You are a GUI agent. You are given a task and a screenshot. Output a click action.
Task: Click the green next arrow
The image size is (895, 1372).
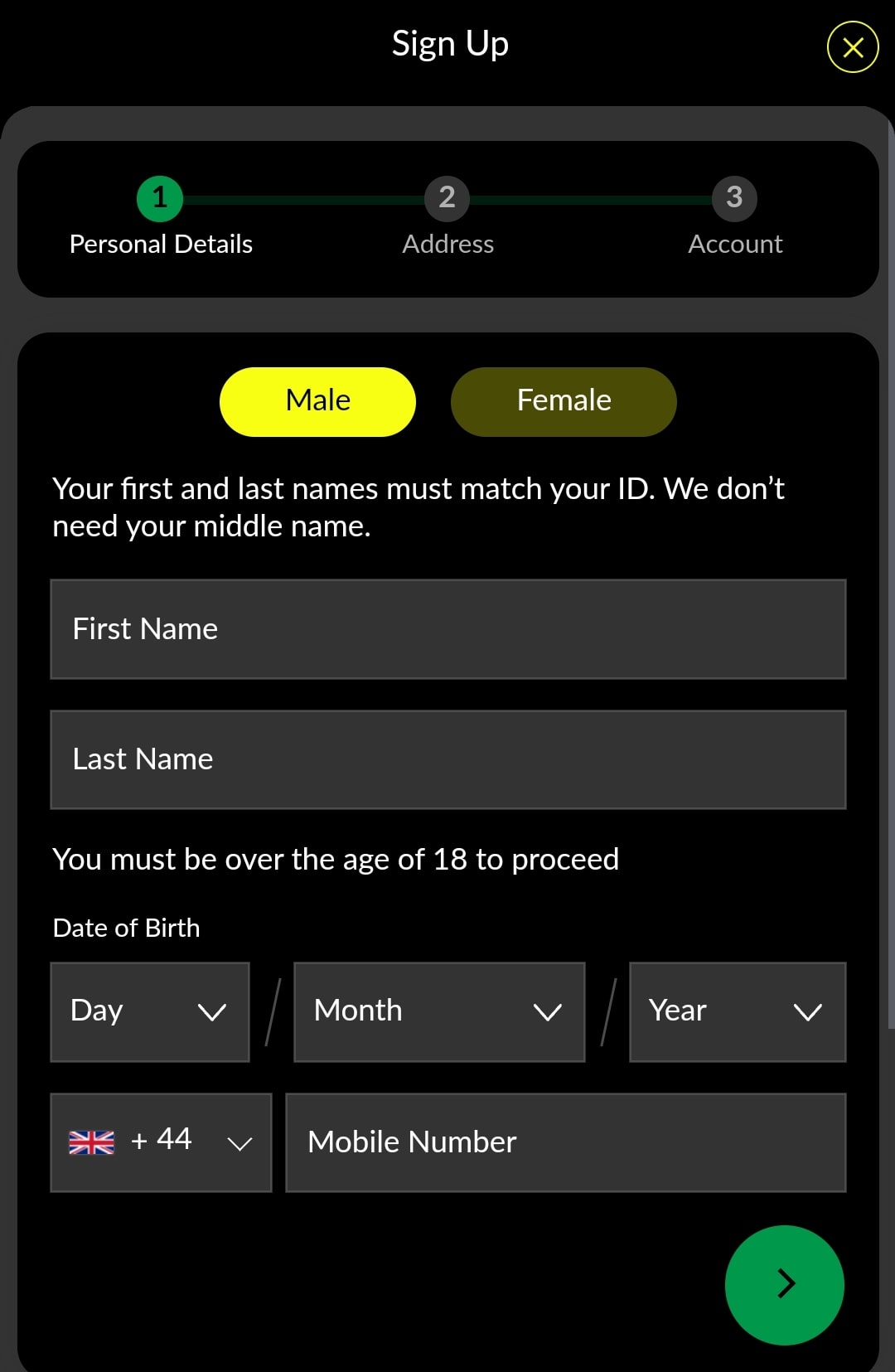click(x=784, y=1284)
